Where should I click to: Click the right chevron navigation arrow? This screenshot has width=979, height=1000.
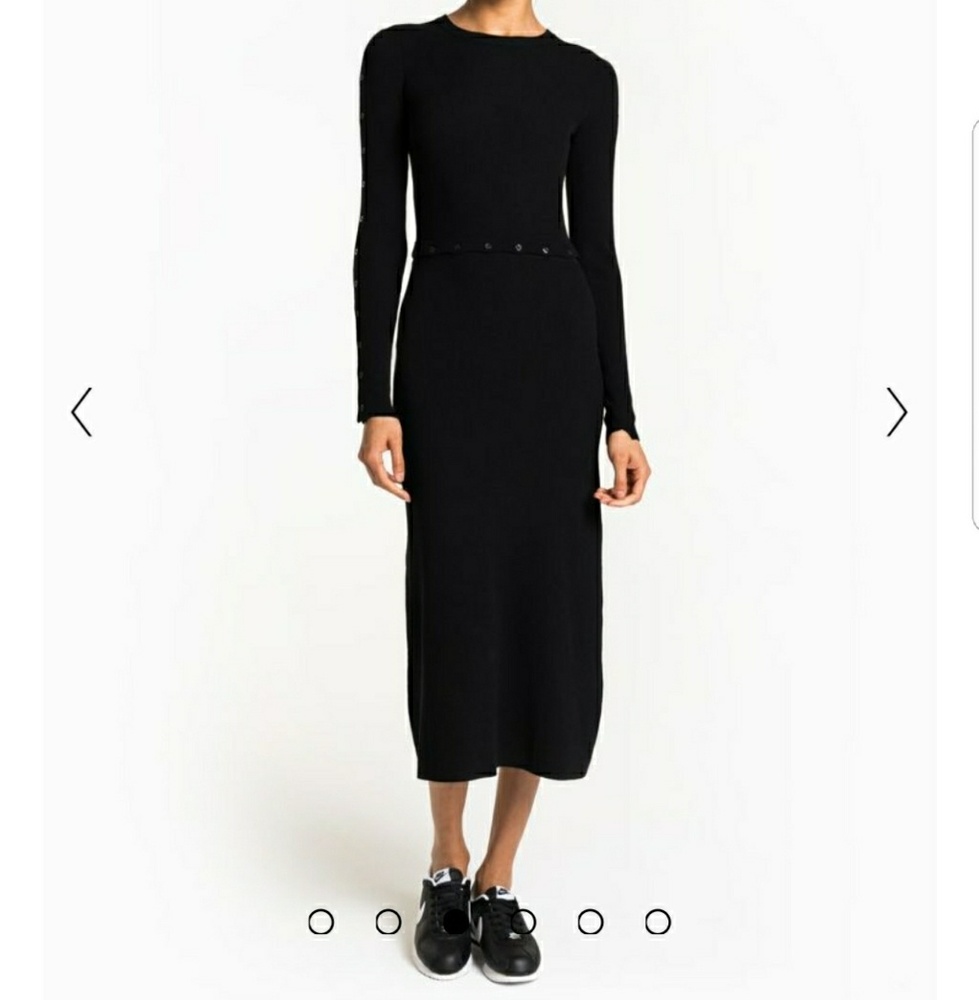tap(895, 409)
